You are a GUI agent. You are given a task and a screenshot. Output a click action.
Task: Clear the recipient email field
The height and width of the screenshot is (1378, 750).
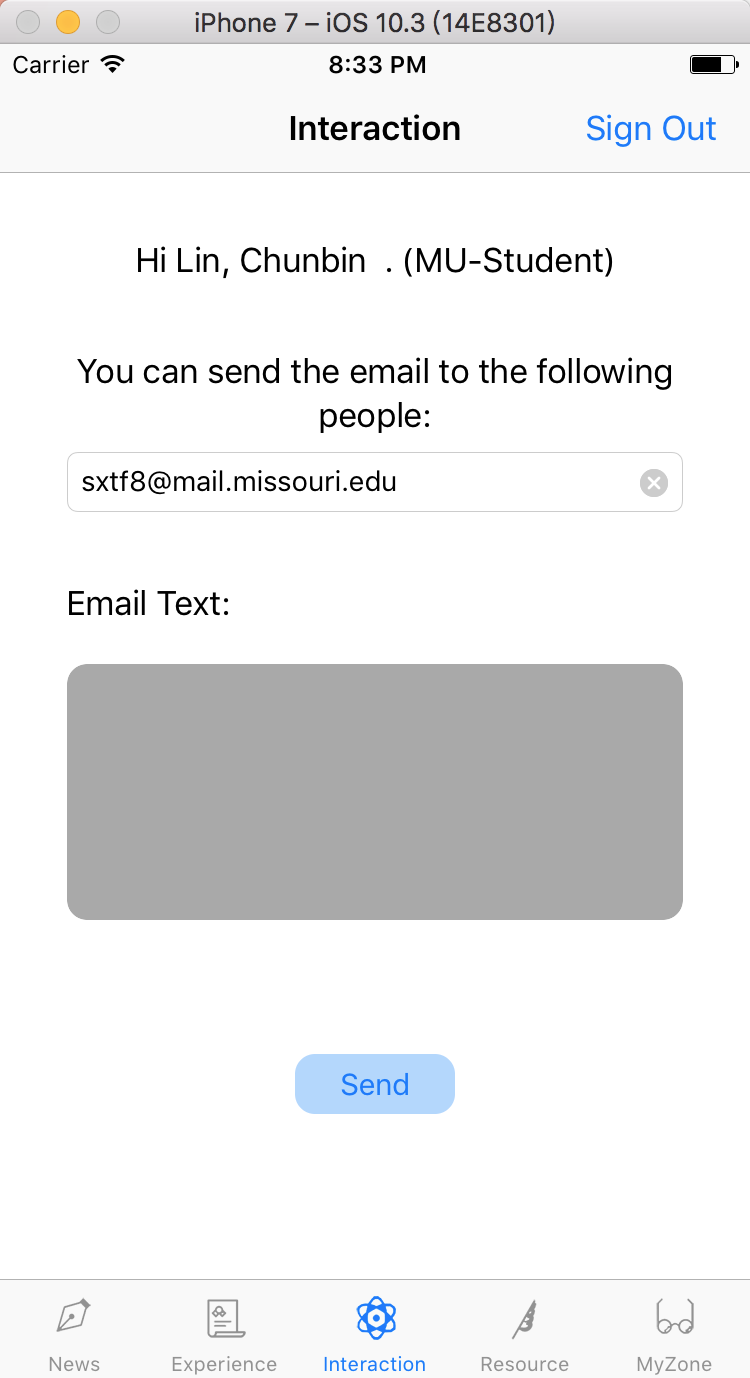pyautogui.click(x=653, y=483)
